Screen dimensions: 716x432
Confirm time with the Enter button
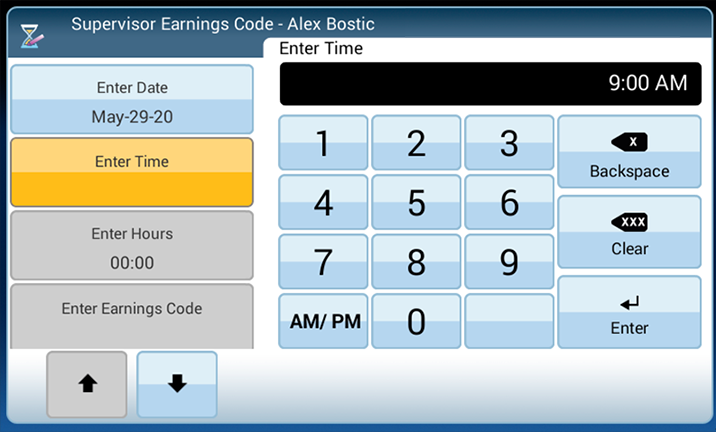point(629,312)
